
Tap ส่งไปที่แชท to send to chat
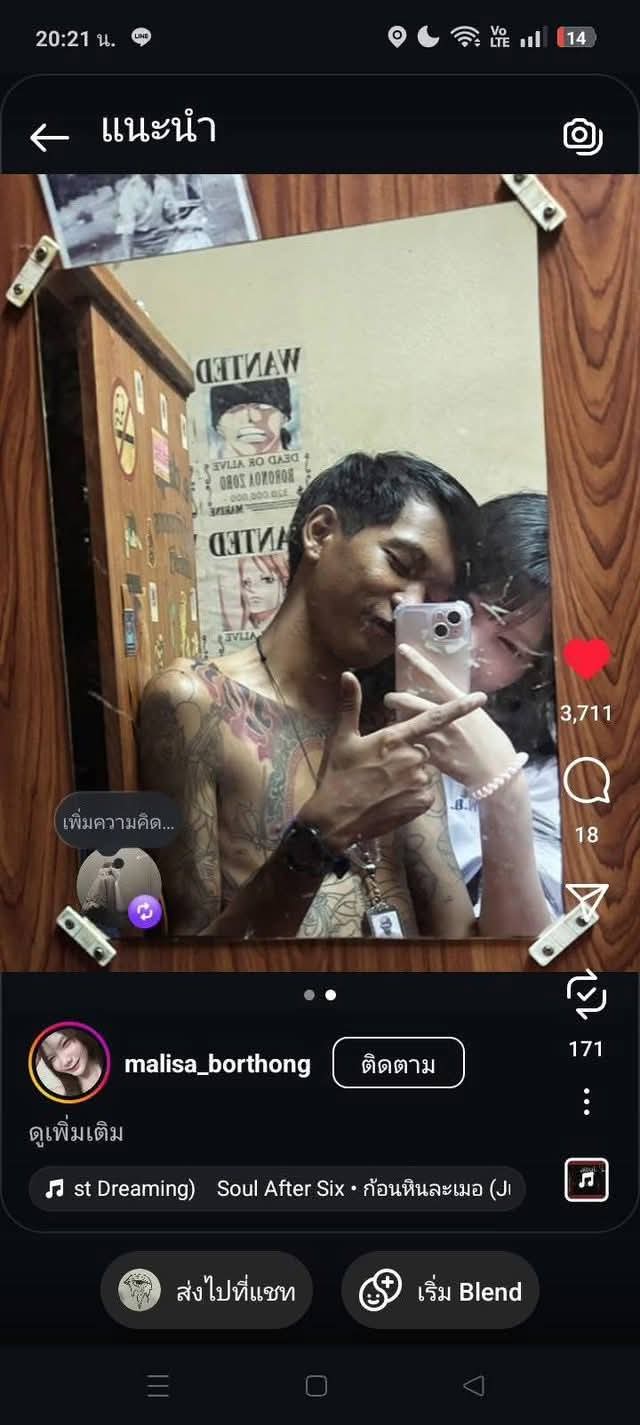pyautogui.click(x=207, y=1290)
